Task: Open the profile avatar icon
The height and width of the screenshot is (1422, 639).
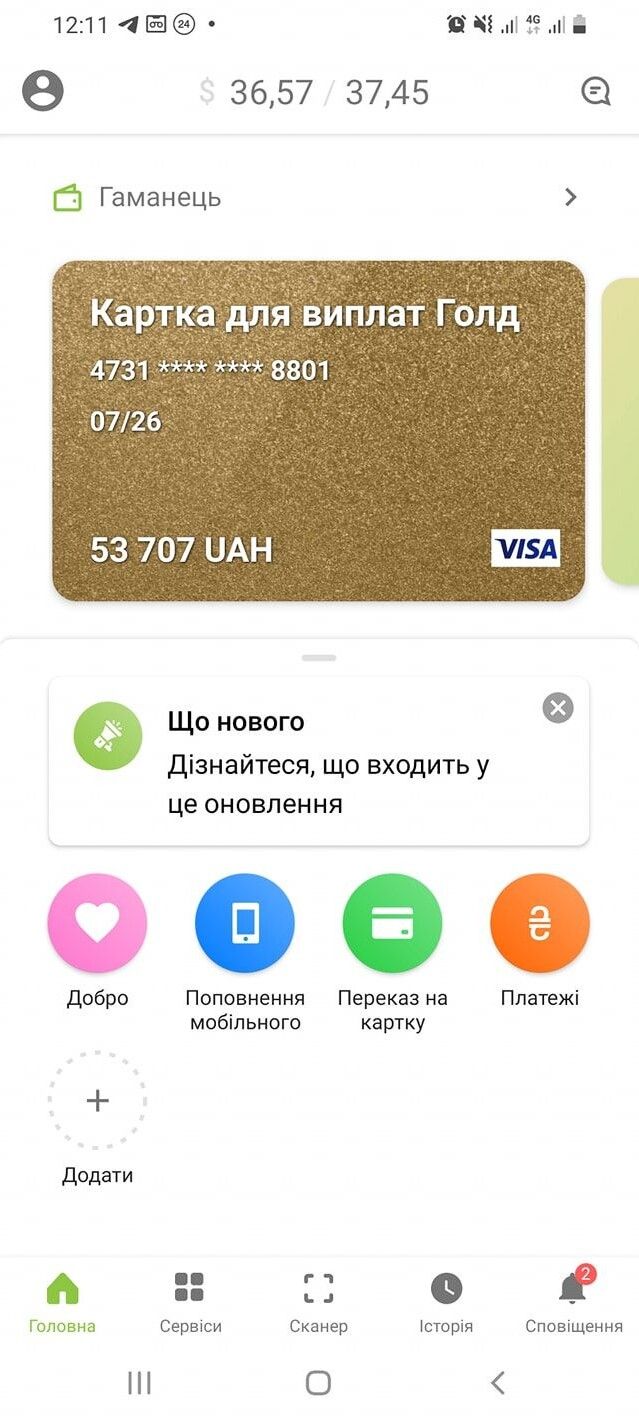Action: (43, 91)
